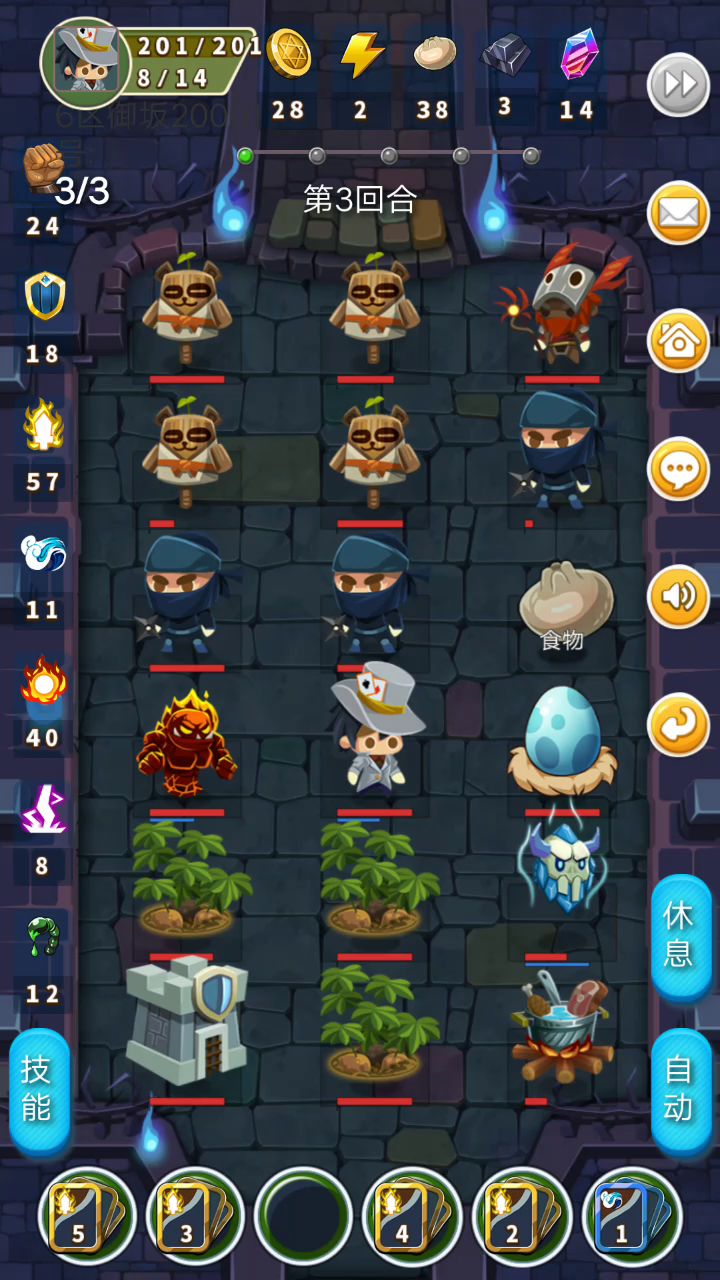The width and height of the screenshot is (720, 1280).
Task: Go to the home icon
Action: [x=679, y=341]
